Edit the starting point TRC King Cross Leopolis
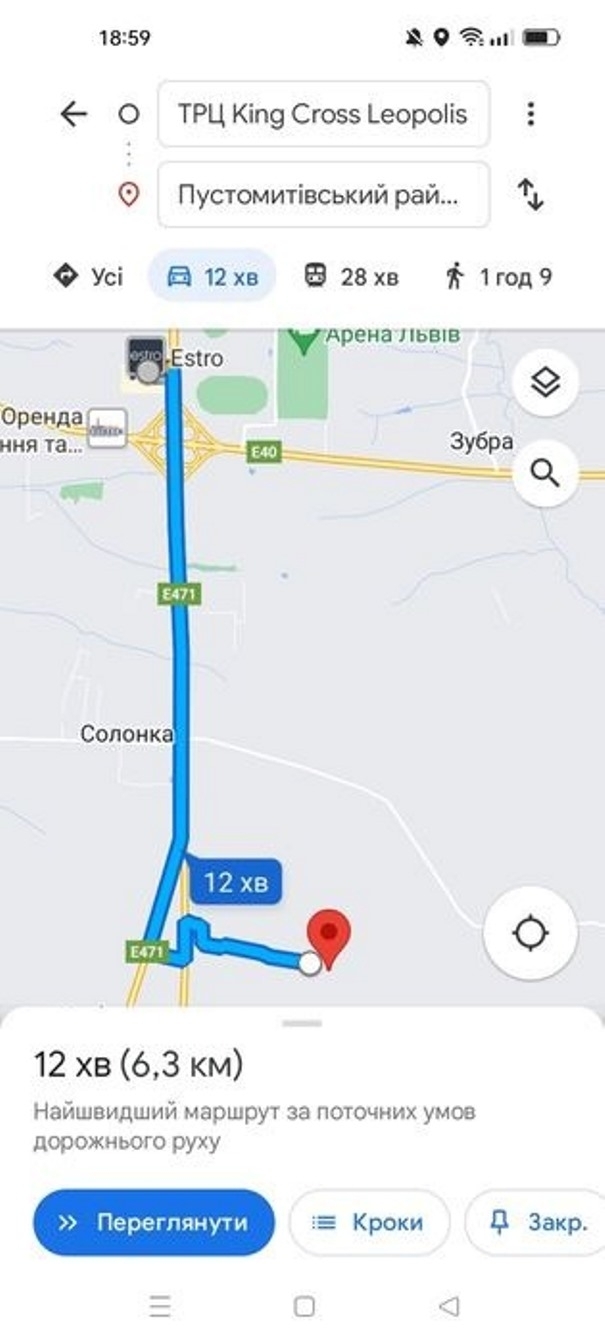 [324, 114]
